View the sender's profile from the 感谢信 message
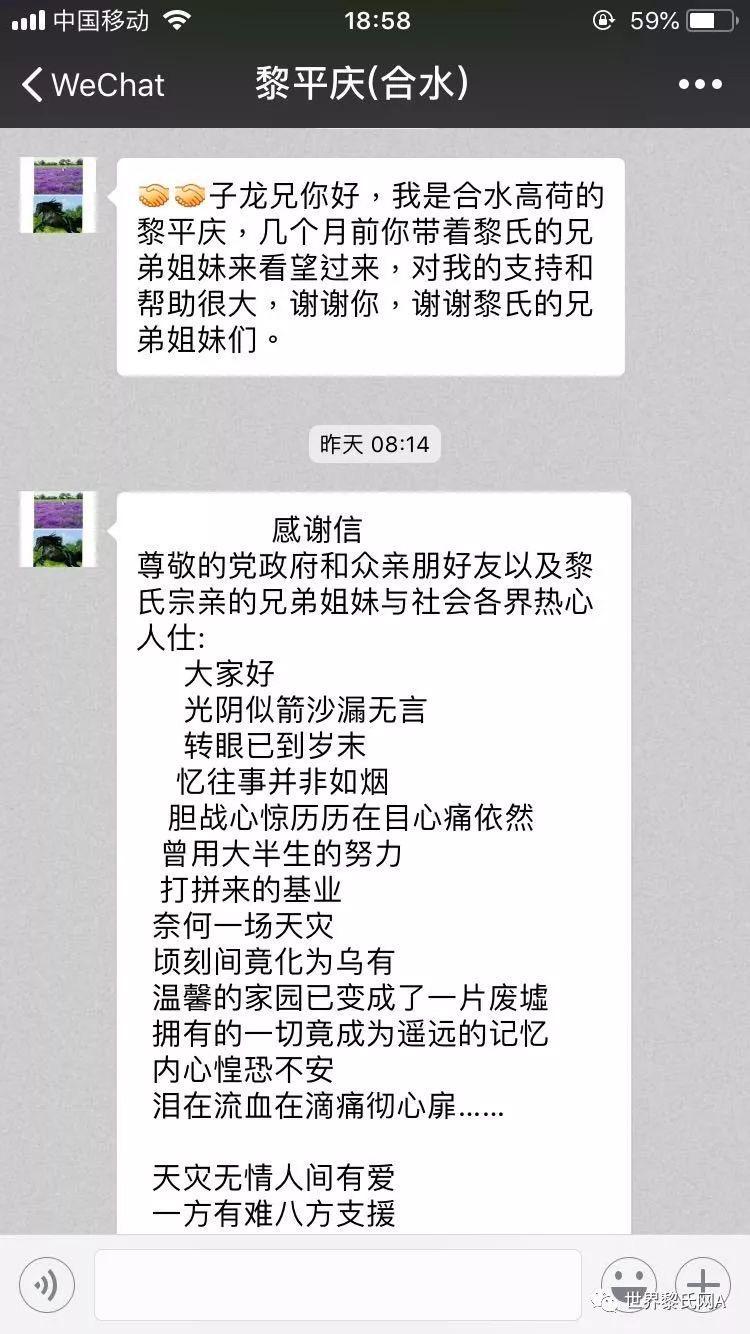Screen dimensions: 750x1334 click(x=58, y=529)
